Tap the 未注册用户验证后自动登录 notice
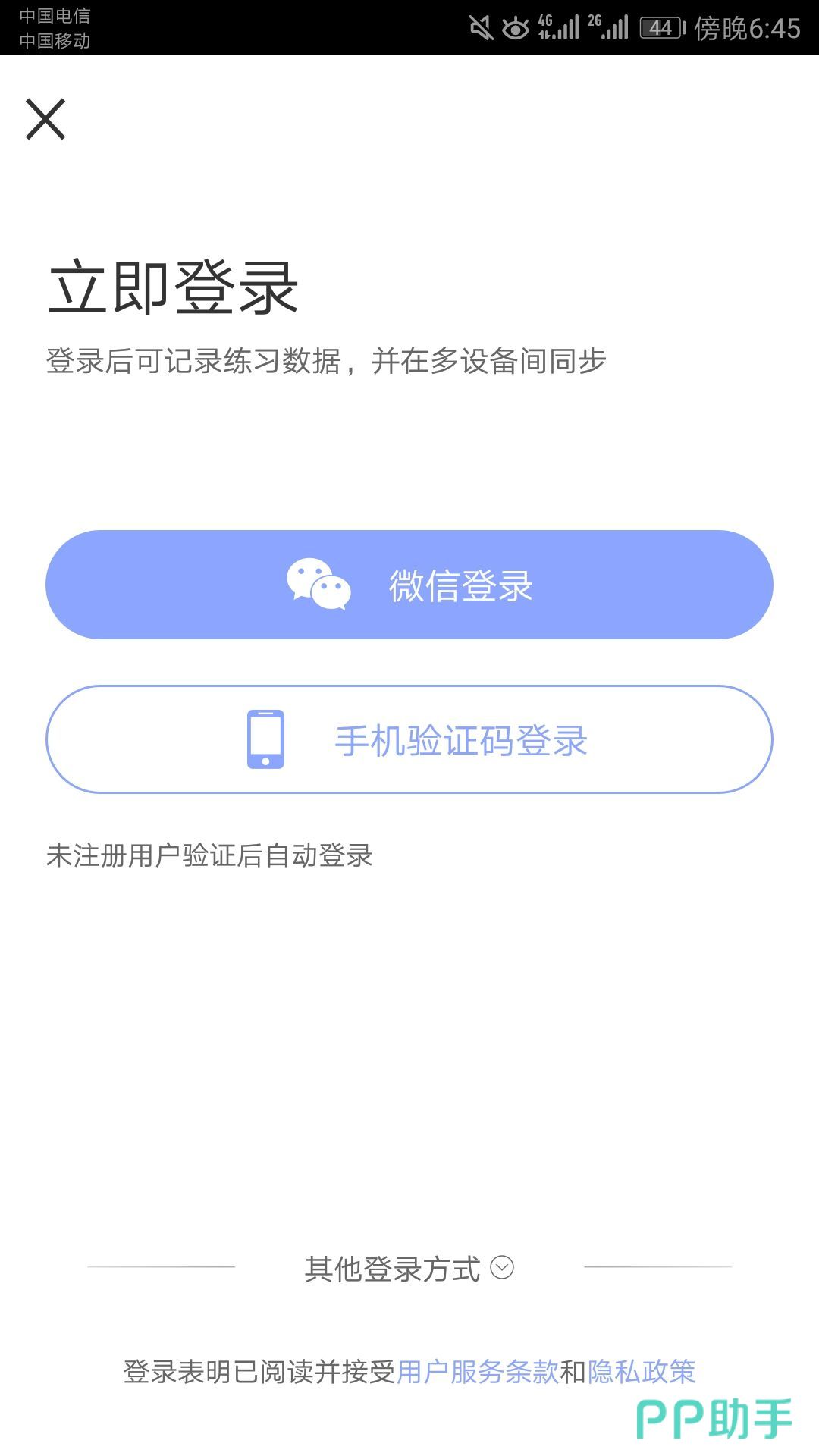The width and height of the screenshot is (819, 1456). coord(211,855)
